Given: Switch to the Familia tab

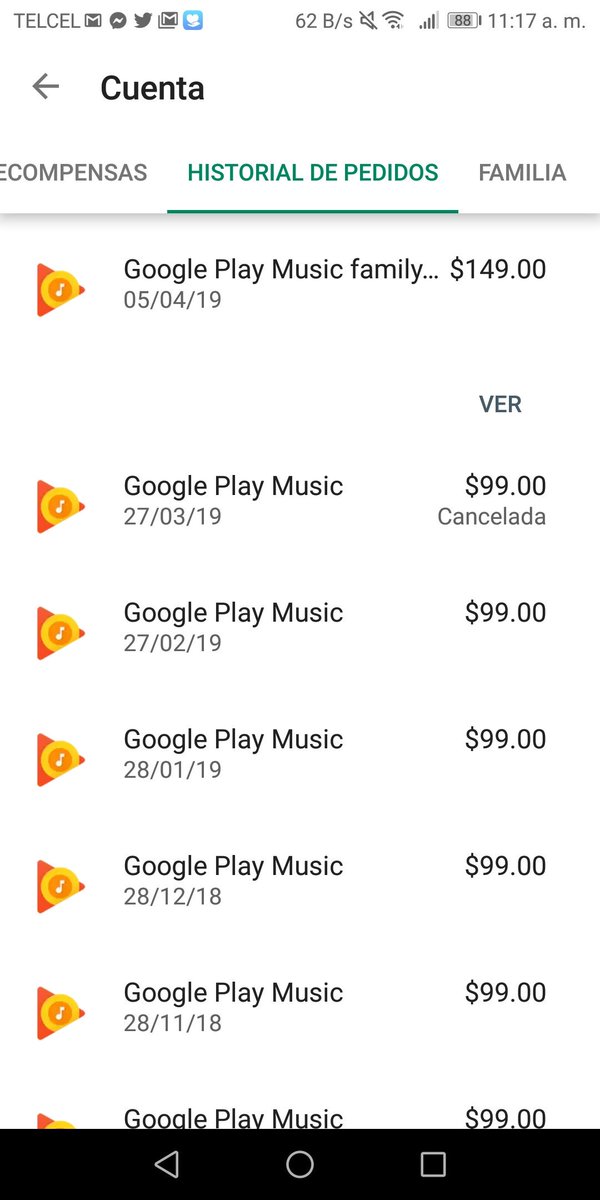Looking at the screenshot, I should pyautogui.click(x=522, y=173).
